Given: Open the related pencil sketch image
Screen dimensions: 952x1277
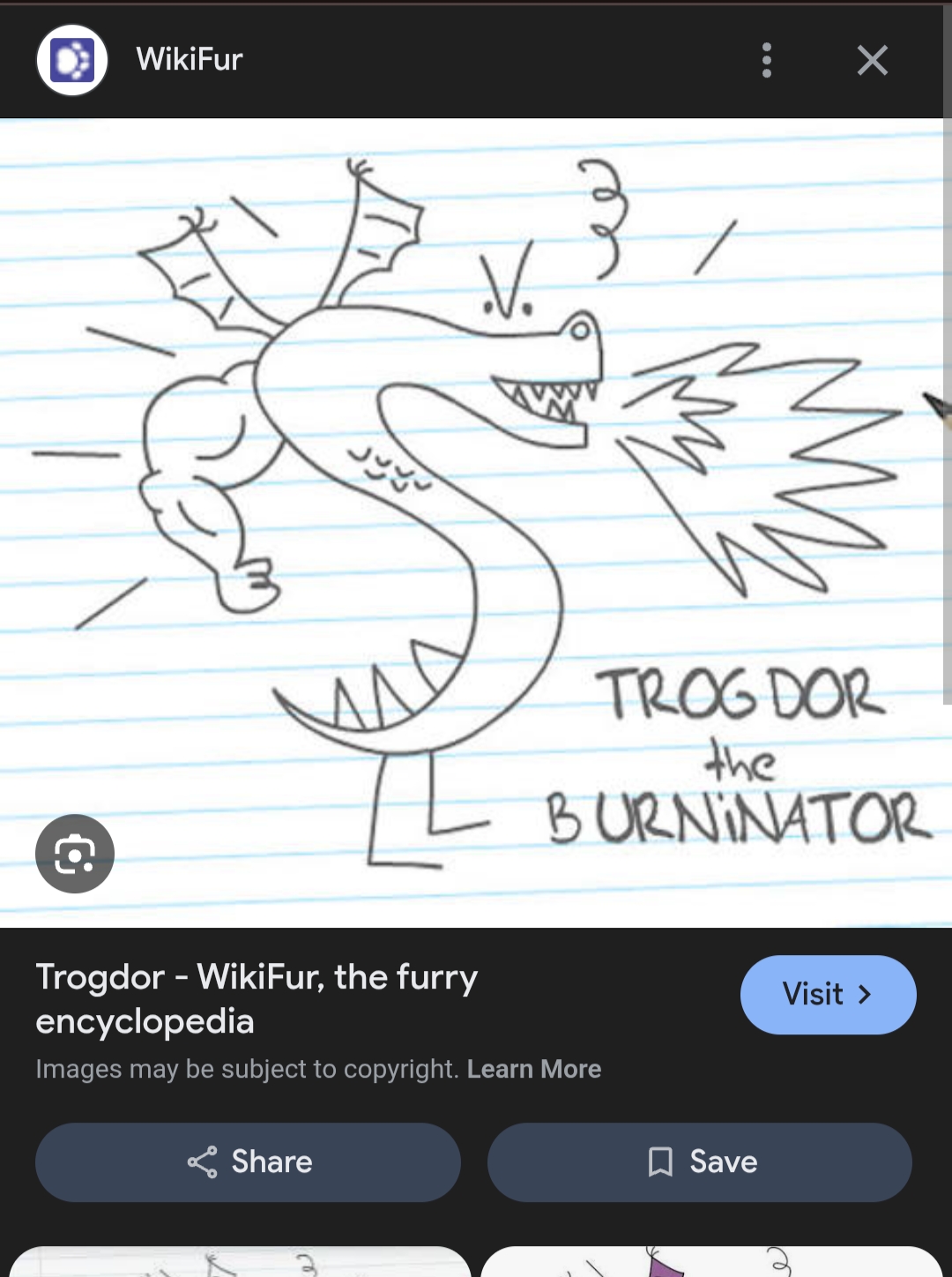Looking at the screenshot, I should pos(238,1262).
